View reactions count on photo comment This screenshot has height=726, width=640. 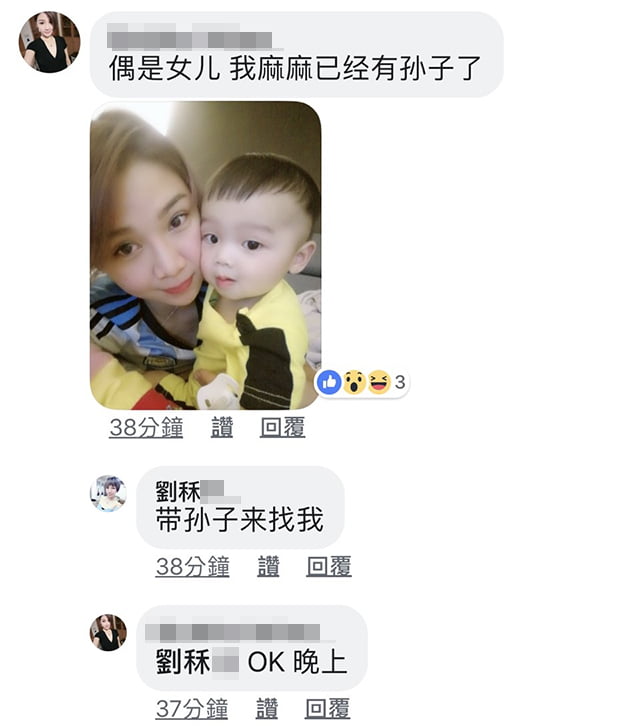[x=362, y=382]
